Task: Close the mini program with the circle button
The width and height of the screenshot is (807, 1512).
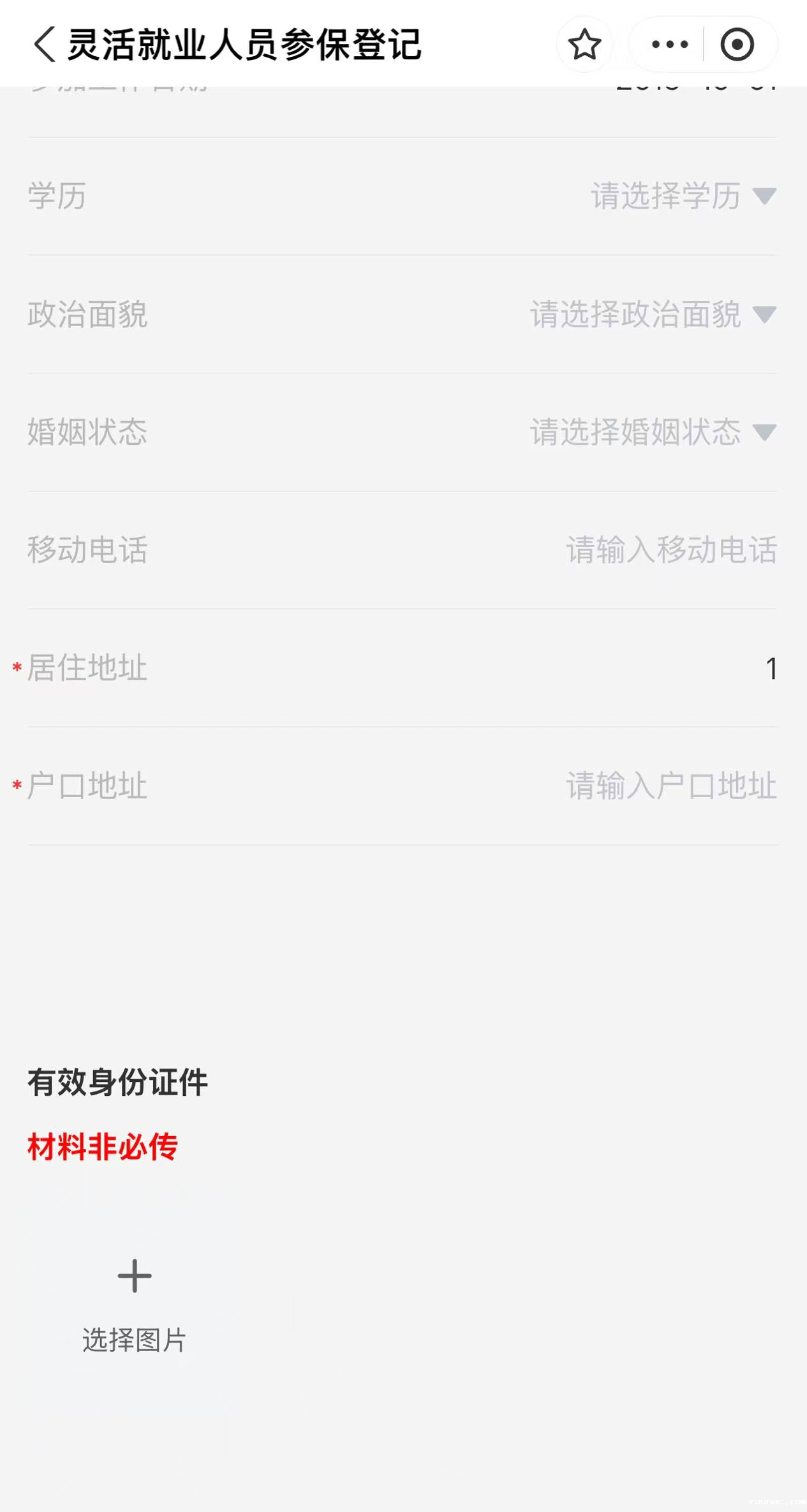Action: tap(737, 45)
